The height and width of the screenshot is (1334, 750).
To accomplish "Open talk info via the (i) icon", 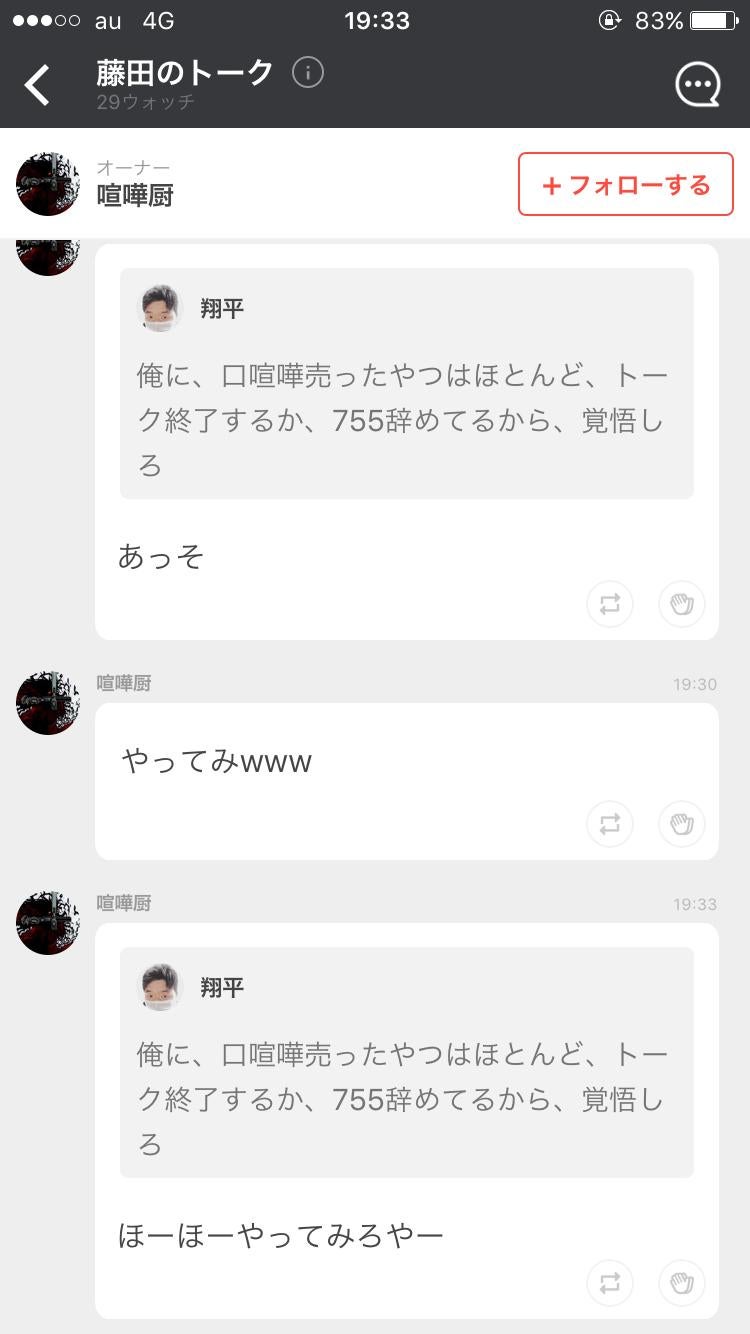I will (309, 71).
